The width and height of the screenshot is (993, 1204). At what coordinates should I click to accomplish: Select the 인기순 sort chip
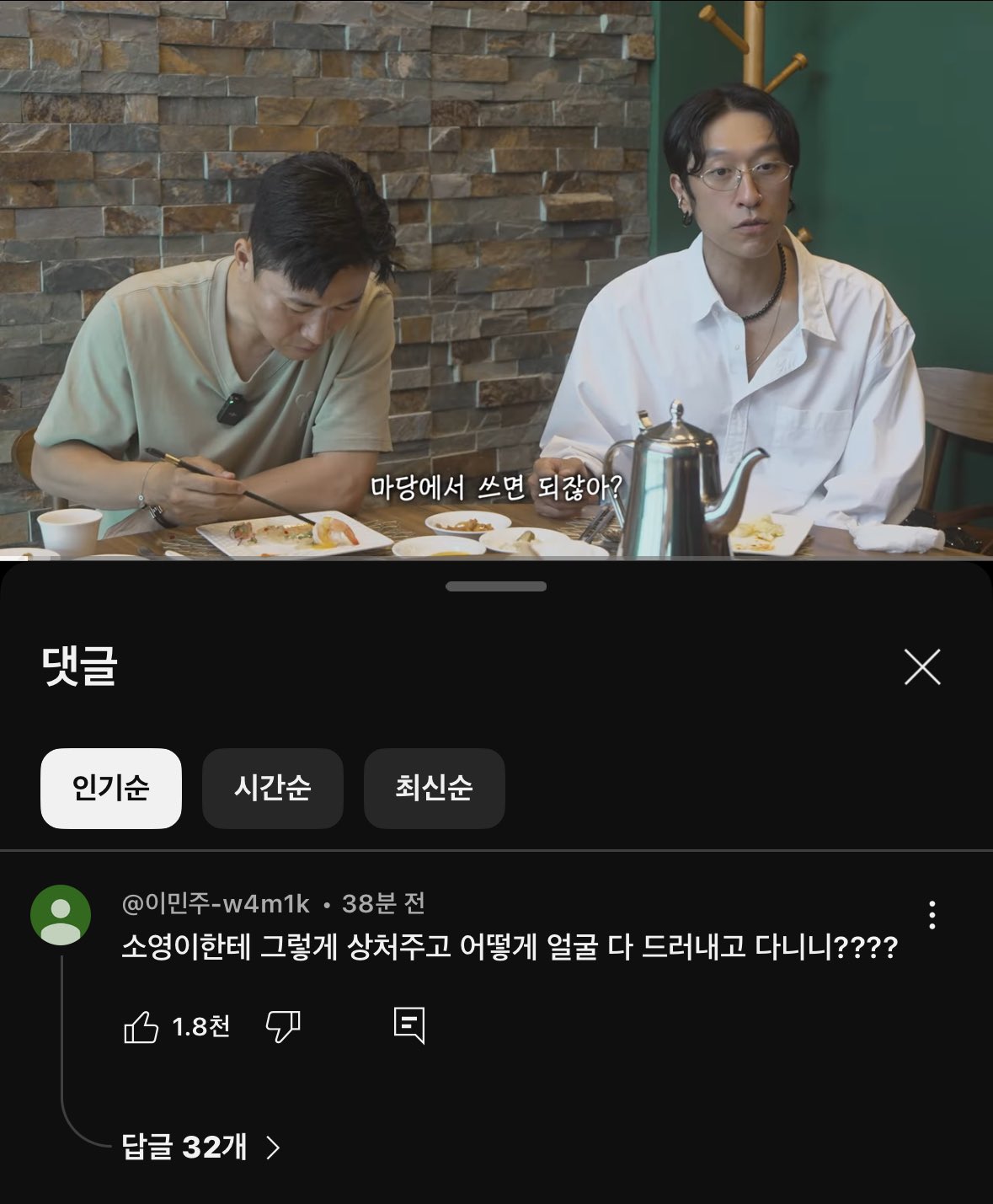tap(110, 789)
